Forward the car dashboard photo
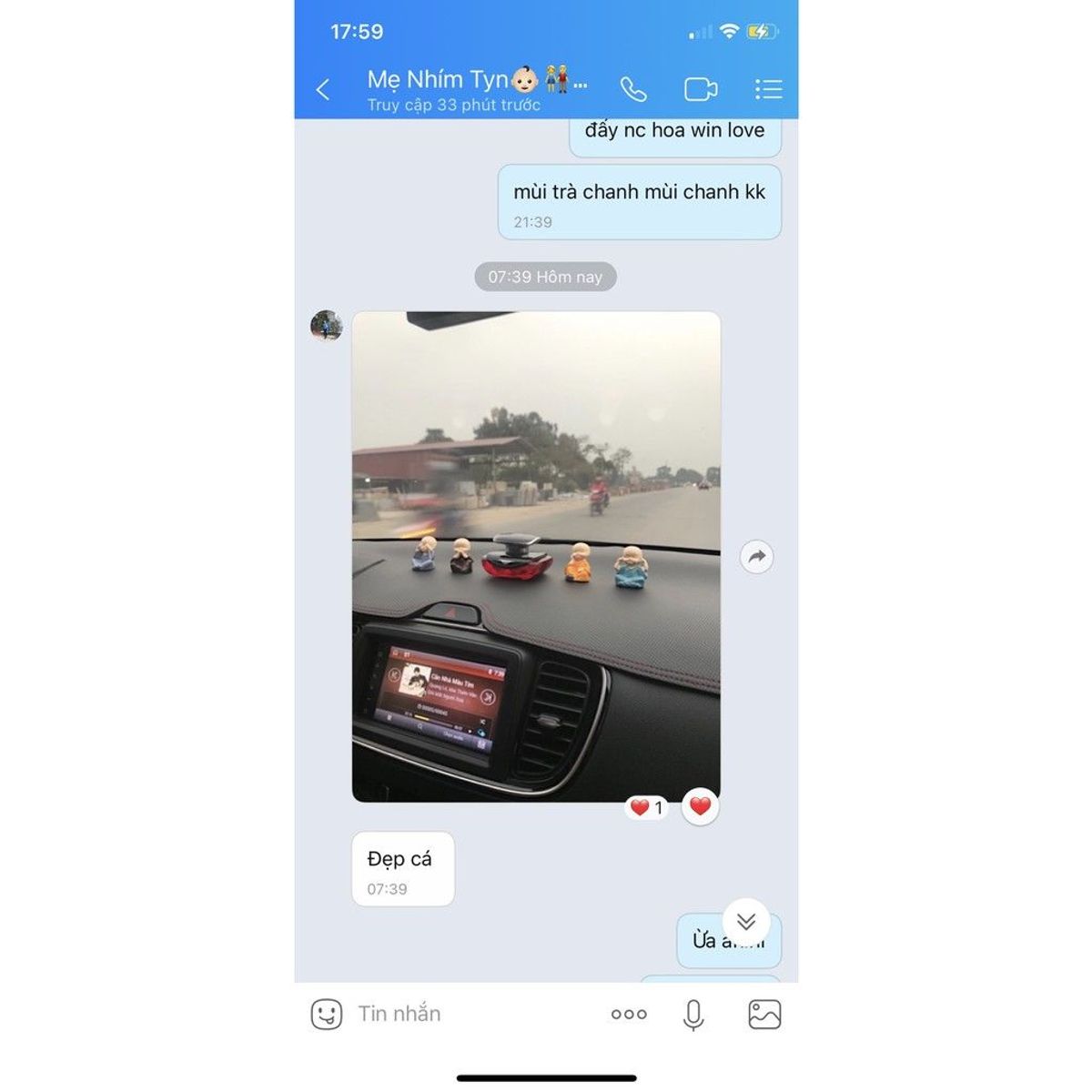 (756, 557)
